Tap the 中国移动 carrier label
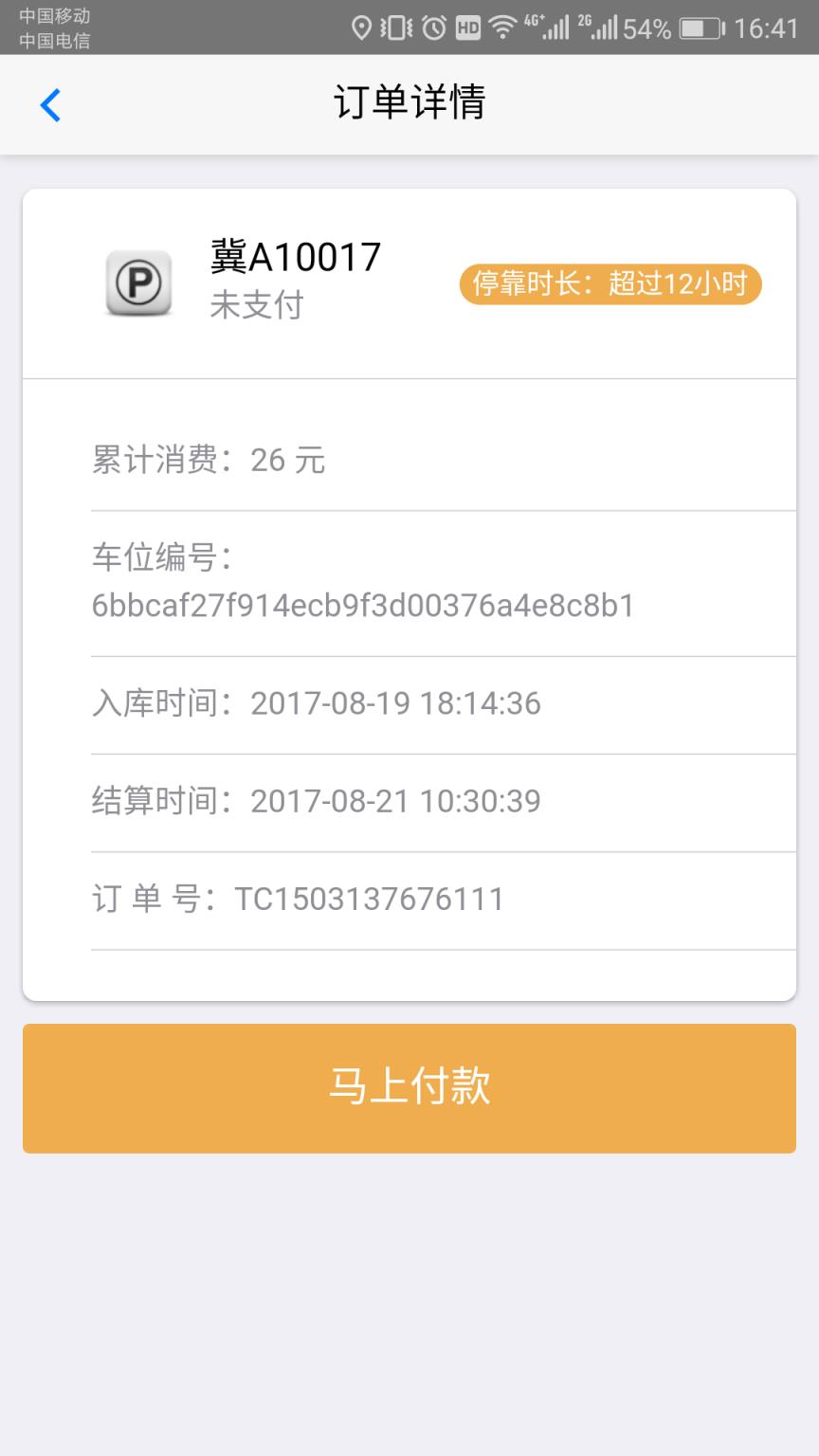 click(57, 16)
